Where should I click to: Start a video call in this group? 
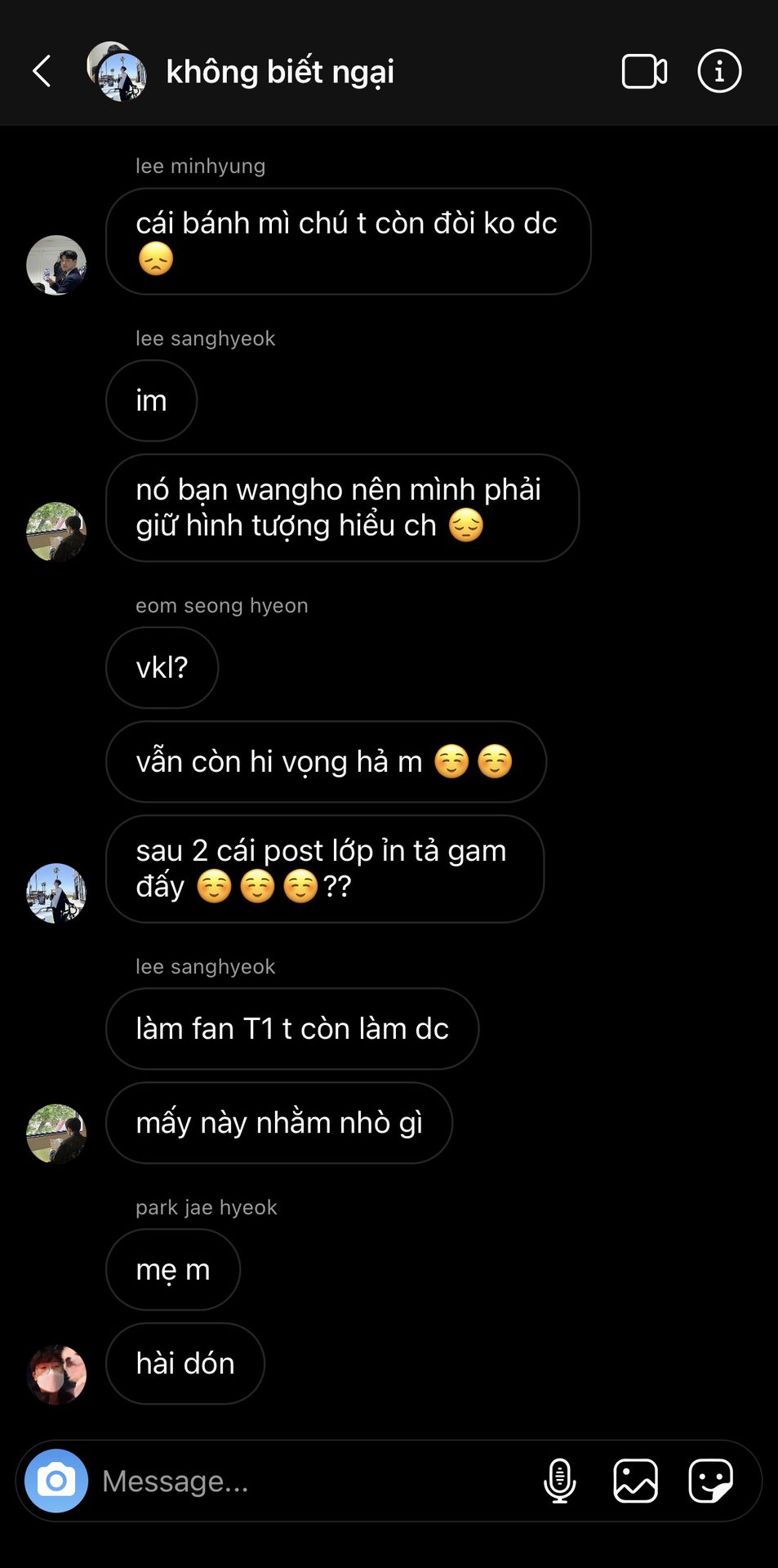[643, 72]
